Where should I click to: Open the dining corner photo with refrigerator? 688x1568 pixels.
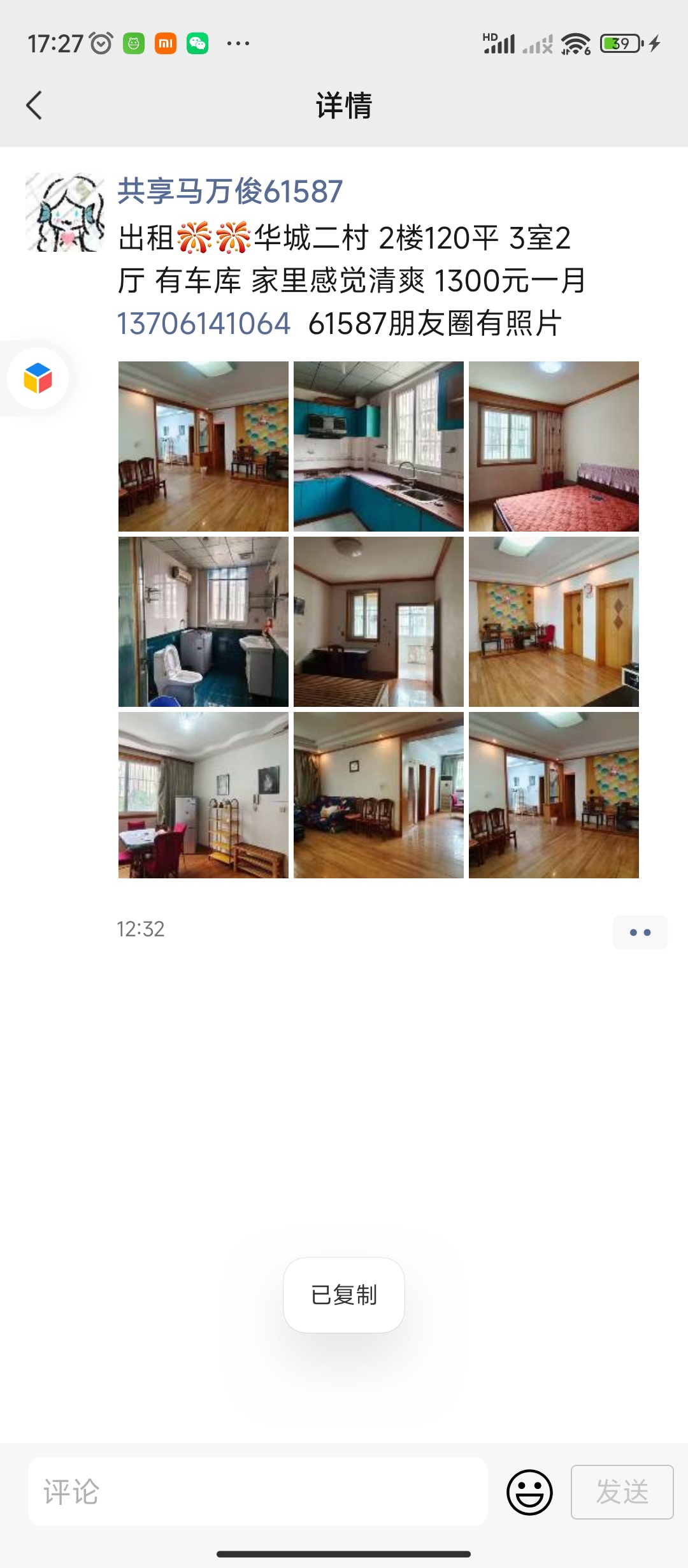coord(203,795)
